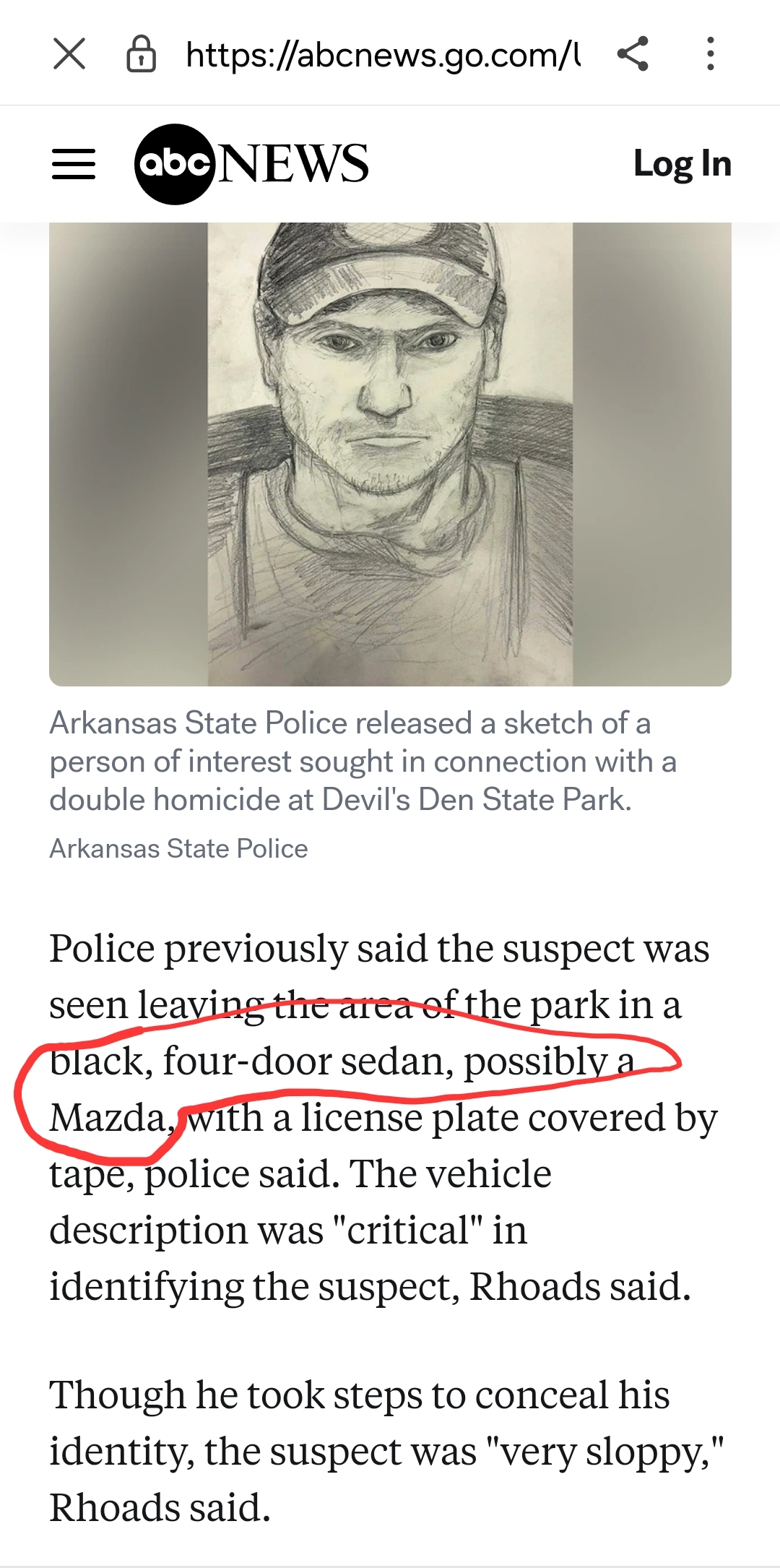View the site security lock info
780x1568 pixels.
(x=141, y=54)
